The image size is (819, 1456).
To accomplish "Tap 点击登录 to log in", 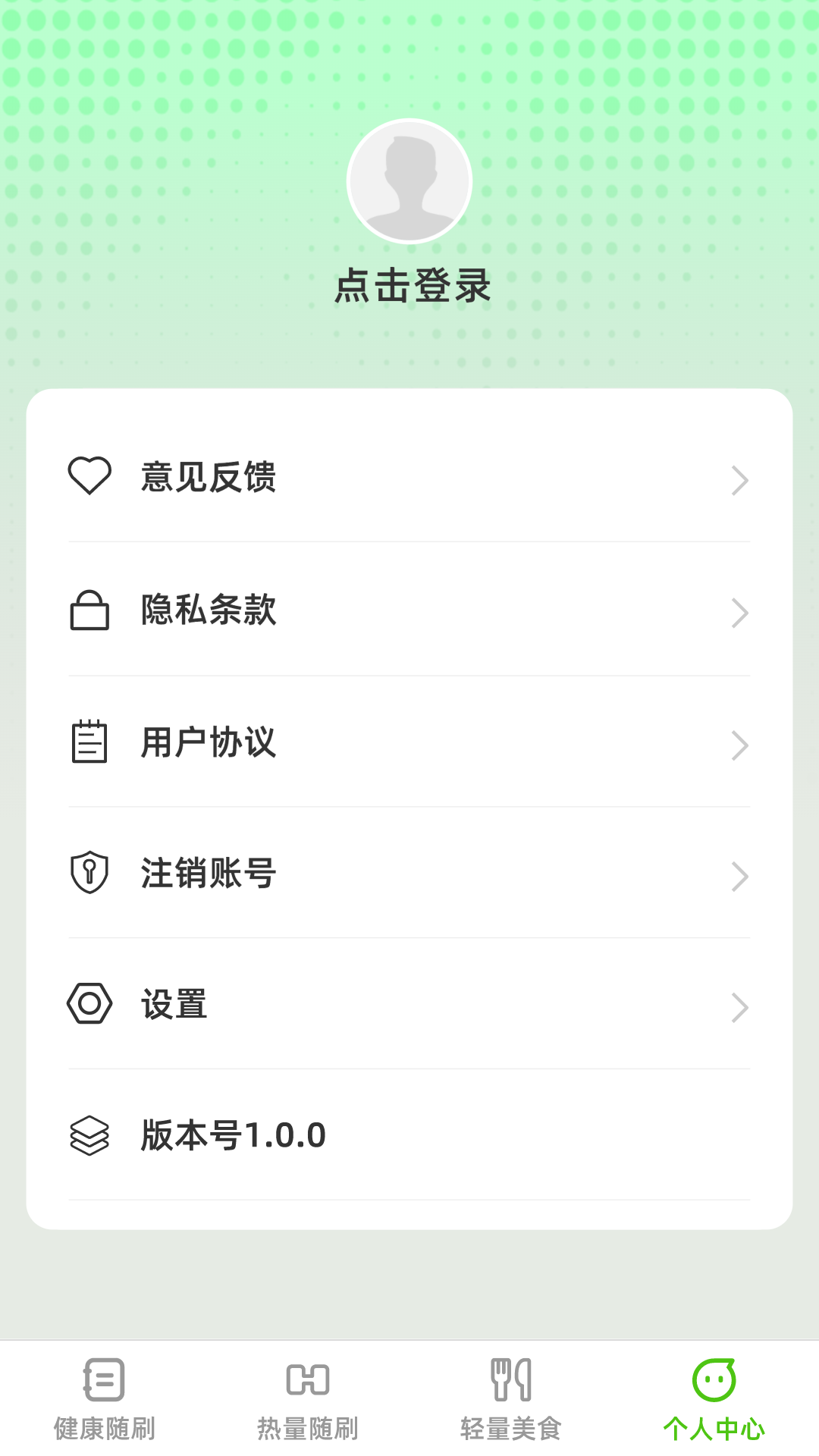I will pos(413,286).
